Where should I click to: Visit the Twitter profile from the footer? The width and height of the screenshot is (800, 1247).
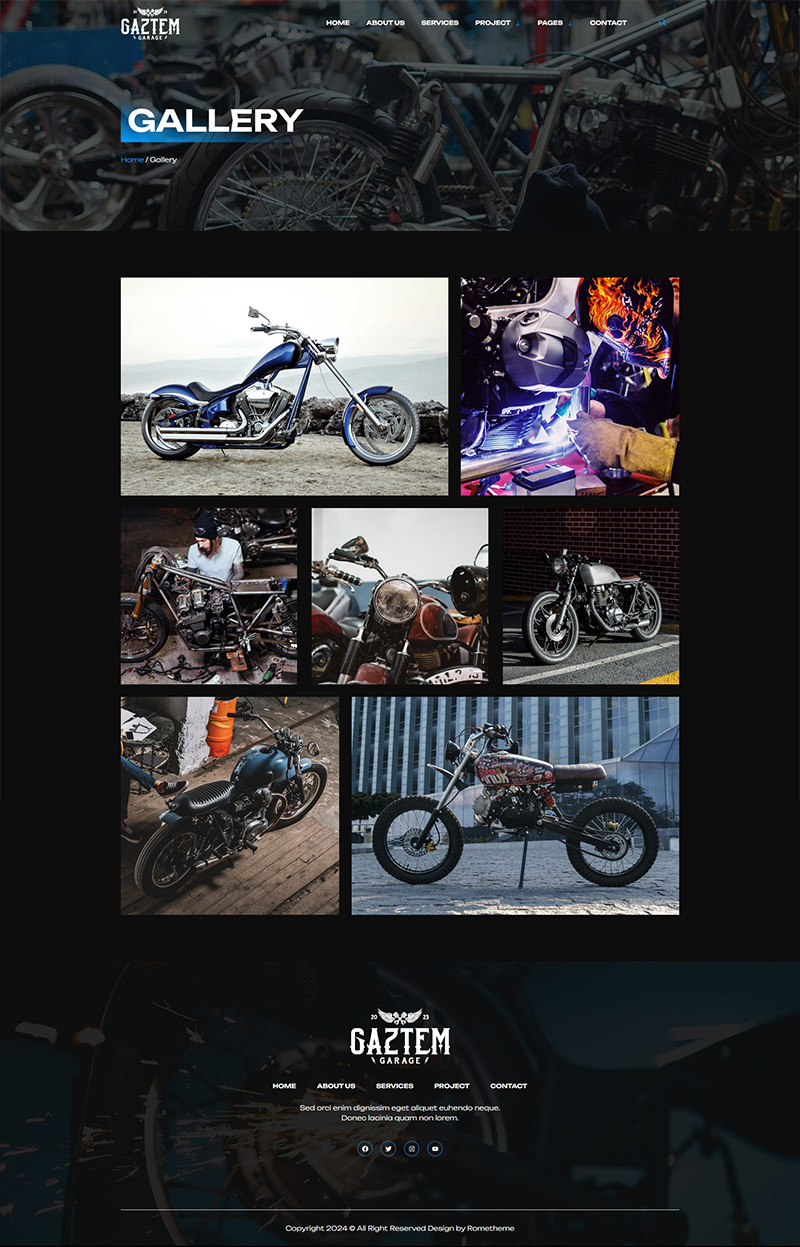[388, 1149]
